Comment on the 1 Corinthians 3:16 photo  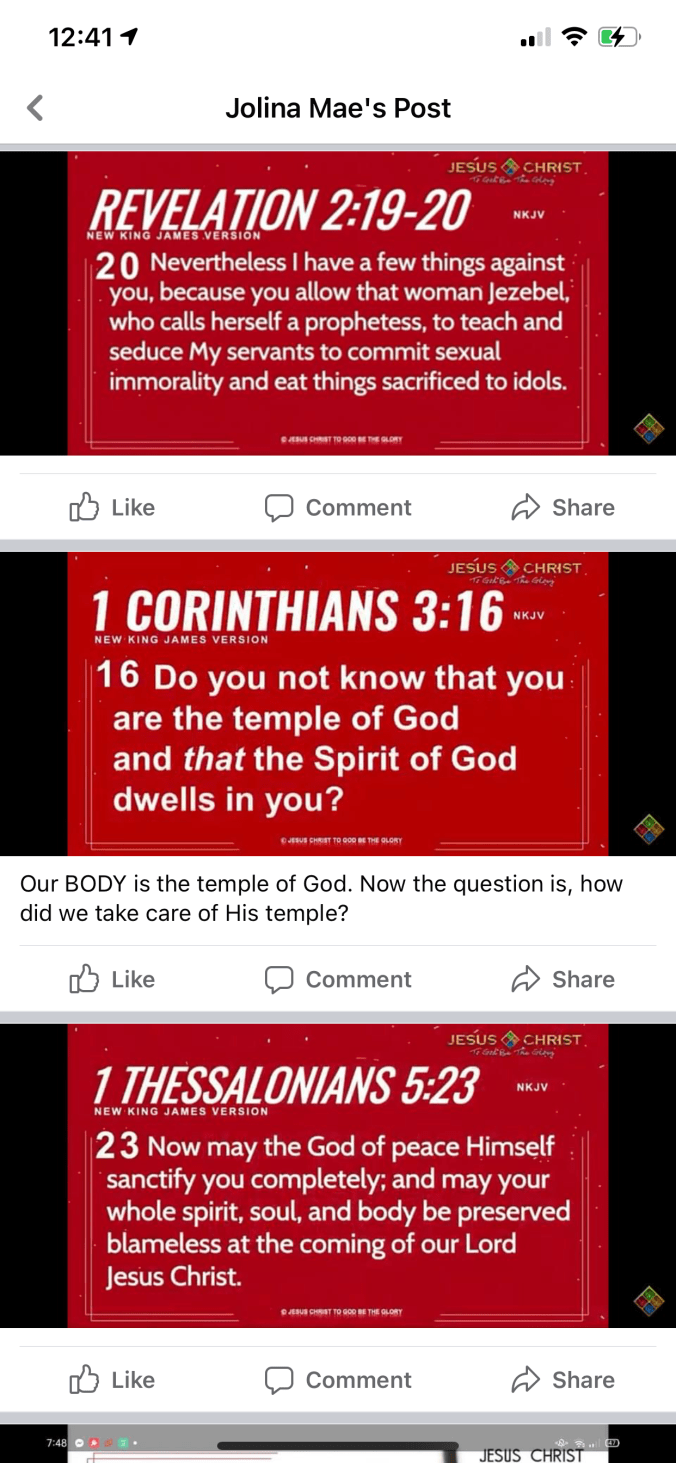(x=338, y=979)
